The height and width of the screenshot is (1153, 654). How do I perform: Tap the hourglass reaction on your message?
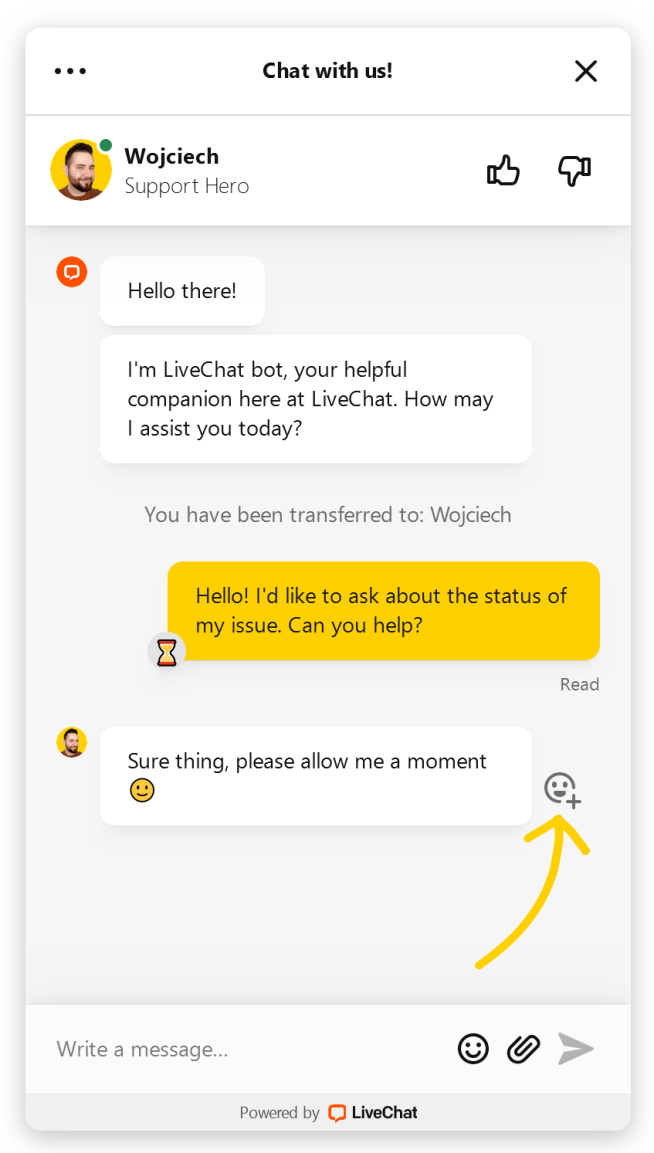pyautogui.click(x=167, y=652)
